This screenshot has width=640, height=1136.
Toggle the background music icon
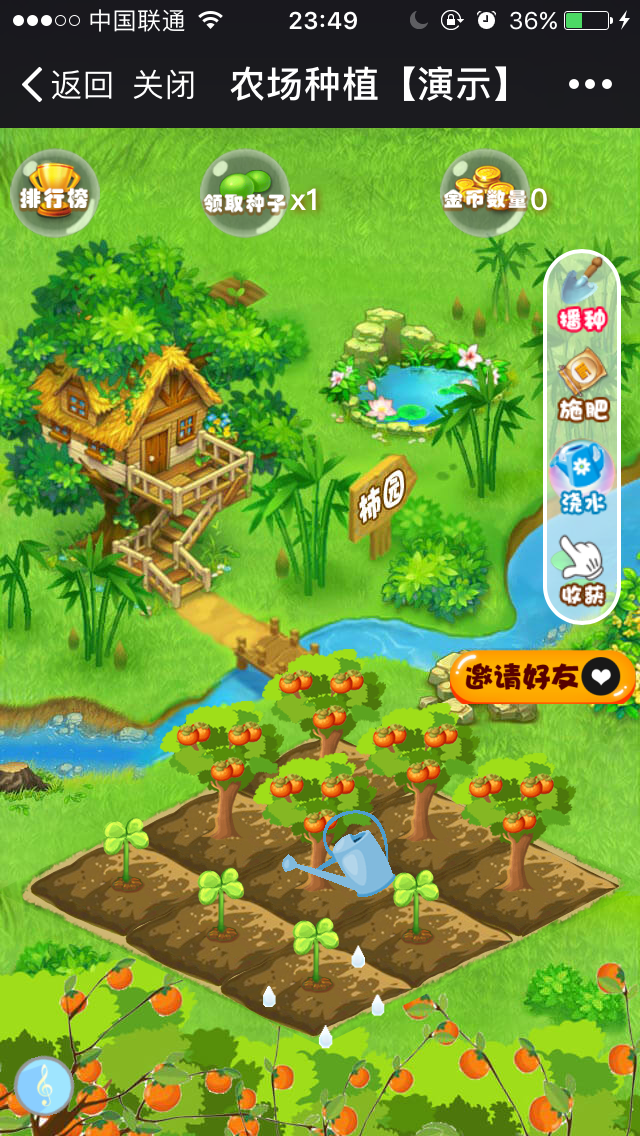(x=44, y=1085)
